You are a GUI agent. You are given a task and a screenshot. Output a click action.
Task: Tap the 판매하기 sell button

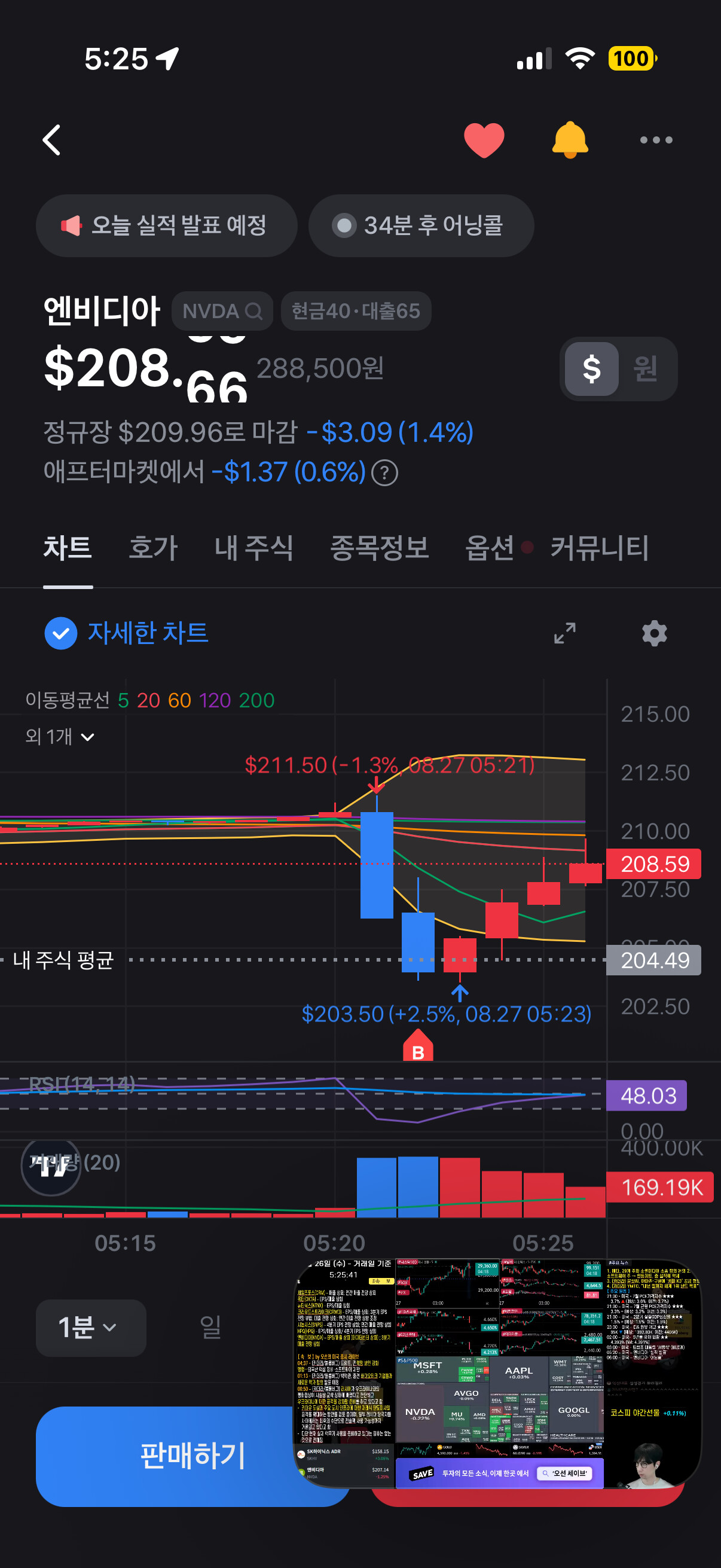pos(193,1456)
